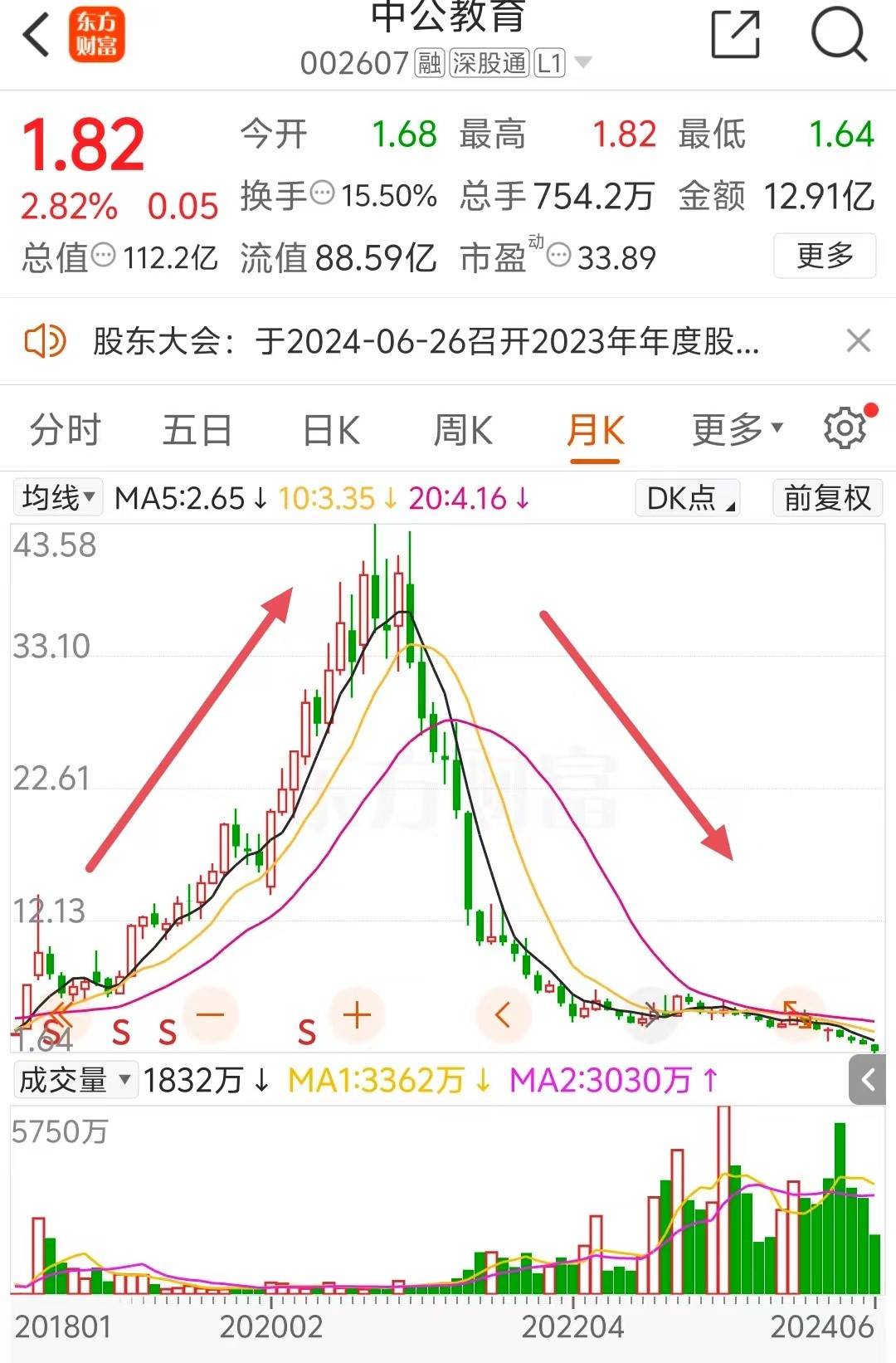Toggle 前复权 adjusted price mode
The width and height of the screenshot is (896, 1363).
tap(825, 498)
